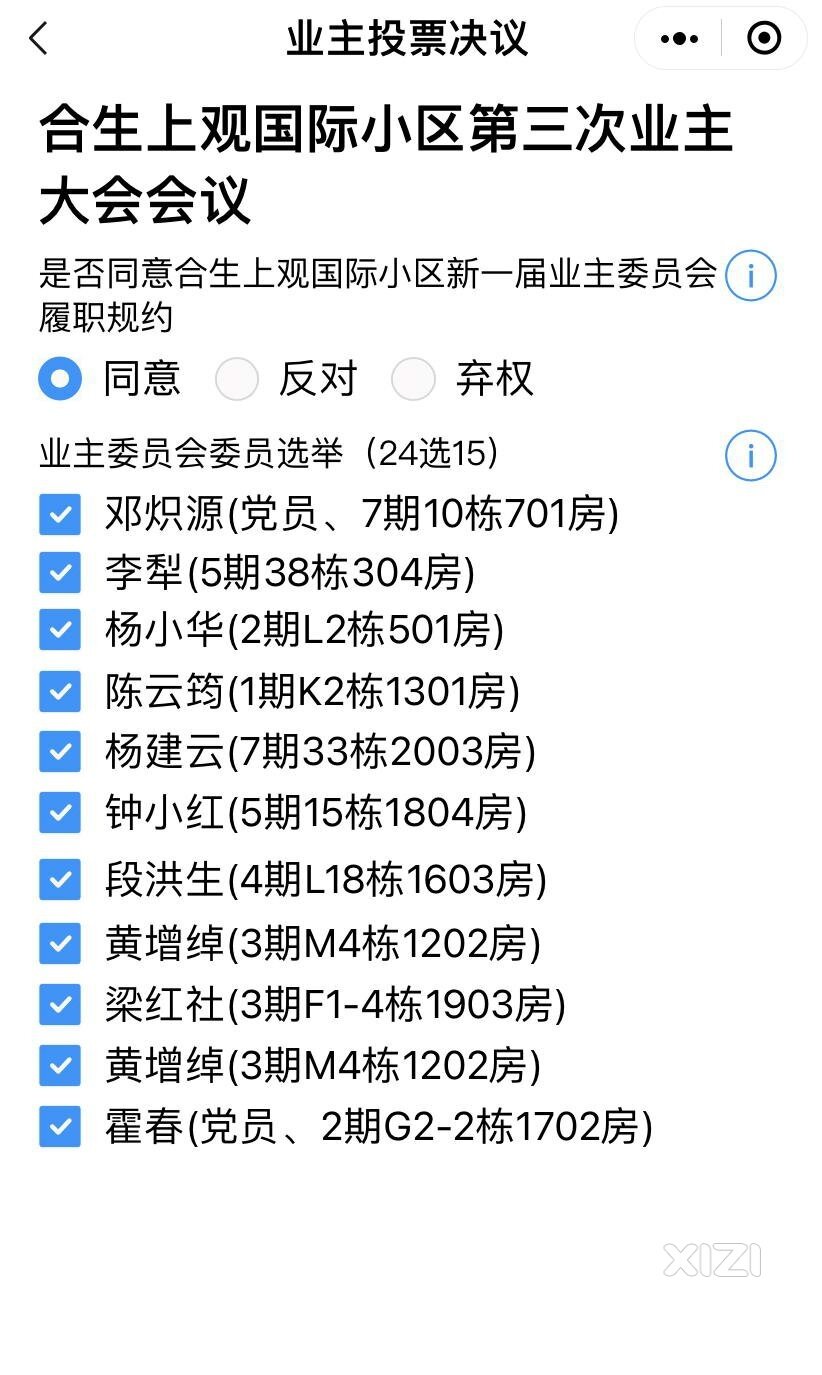Deselect candidate 段洪生
822x1375 pixels.
click(60, 879)
